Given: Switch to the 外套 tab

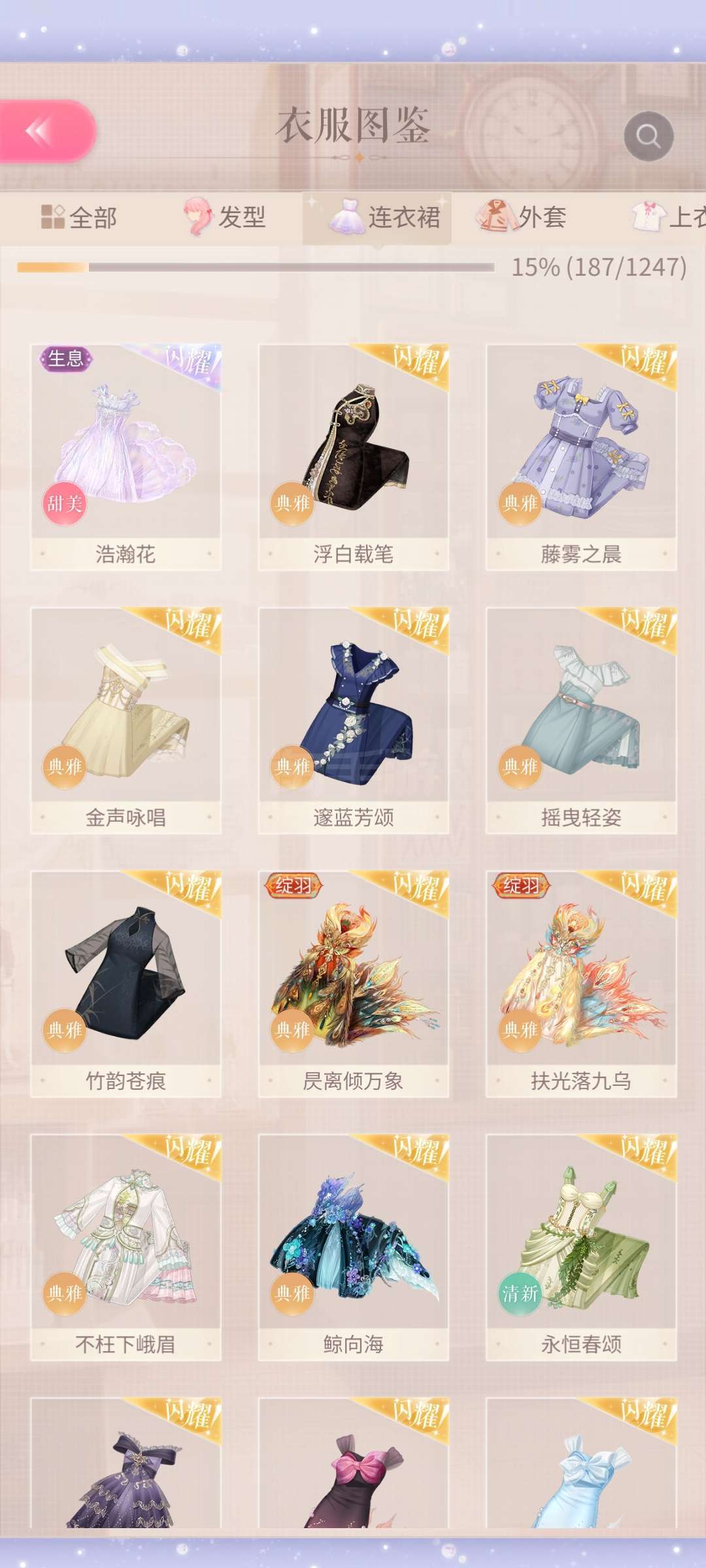Looking at the screenshot, I should 521,217.
